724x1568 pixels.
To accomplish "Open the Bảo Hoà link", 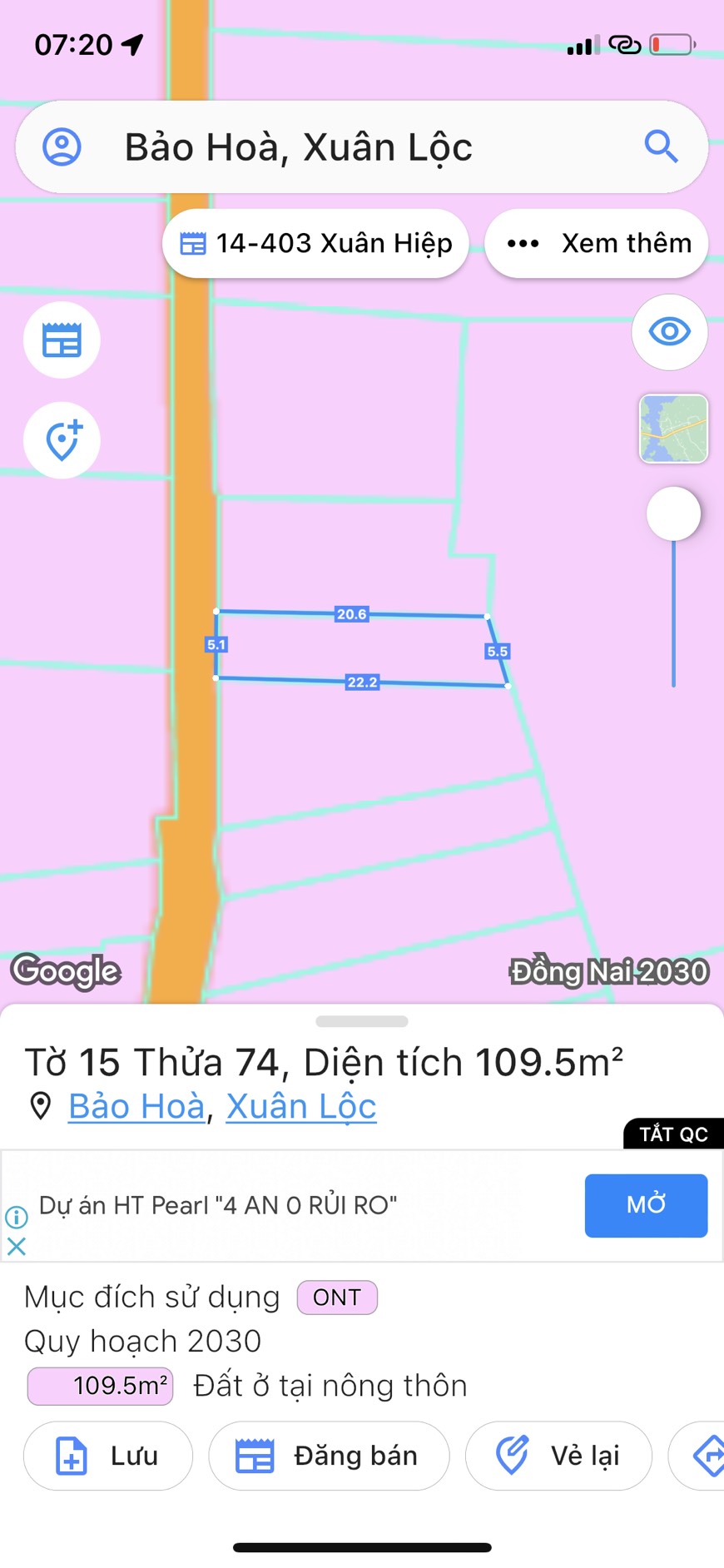I will pos(136,1106).
